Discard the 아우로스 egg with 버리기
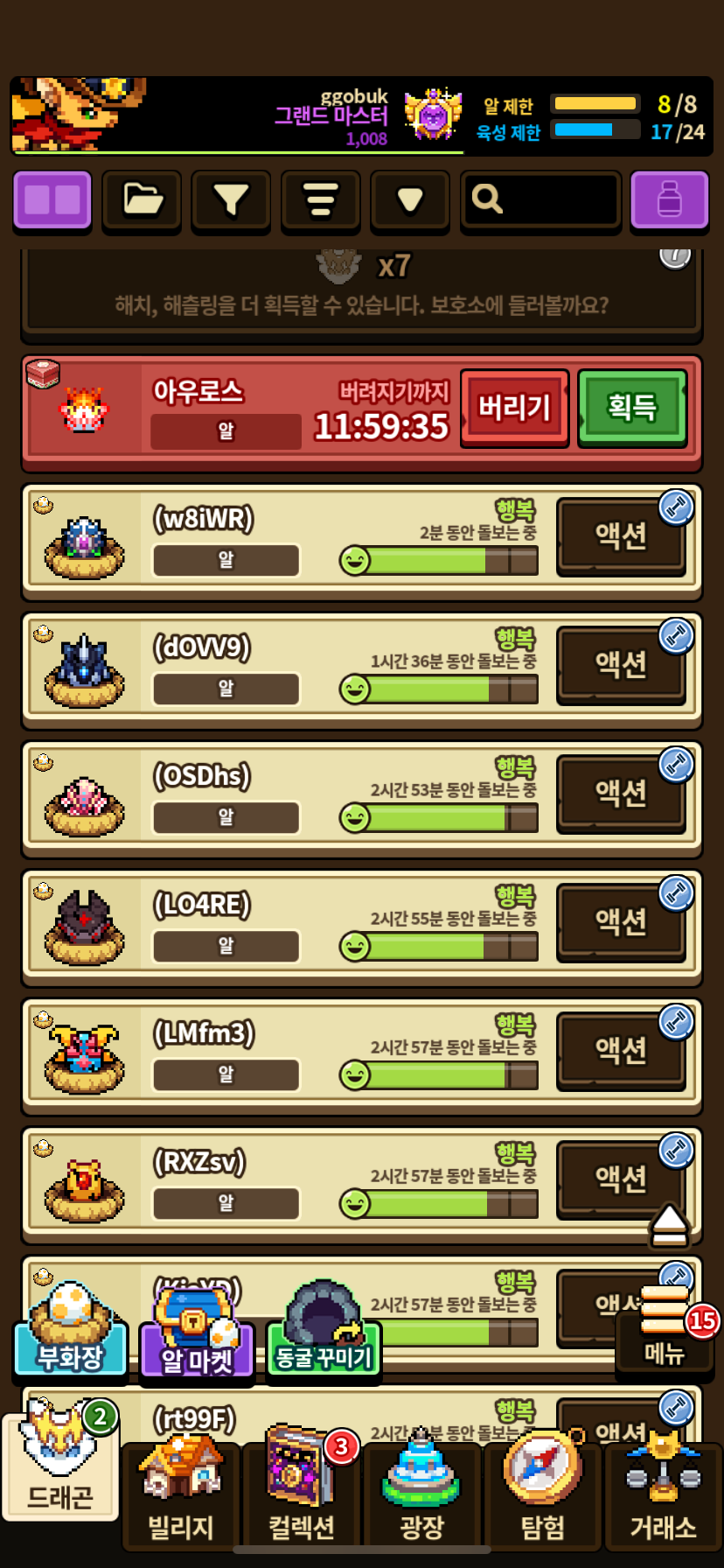724x1568 pixels. pyautogui.click(x=515, y=408)
